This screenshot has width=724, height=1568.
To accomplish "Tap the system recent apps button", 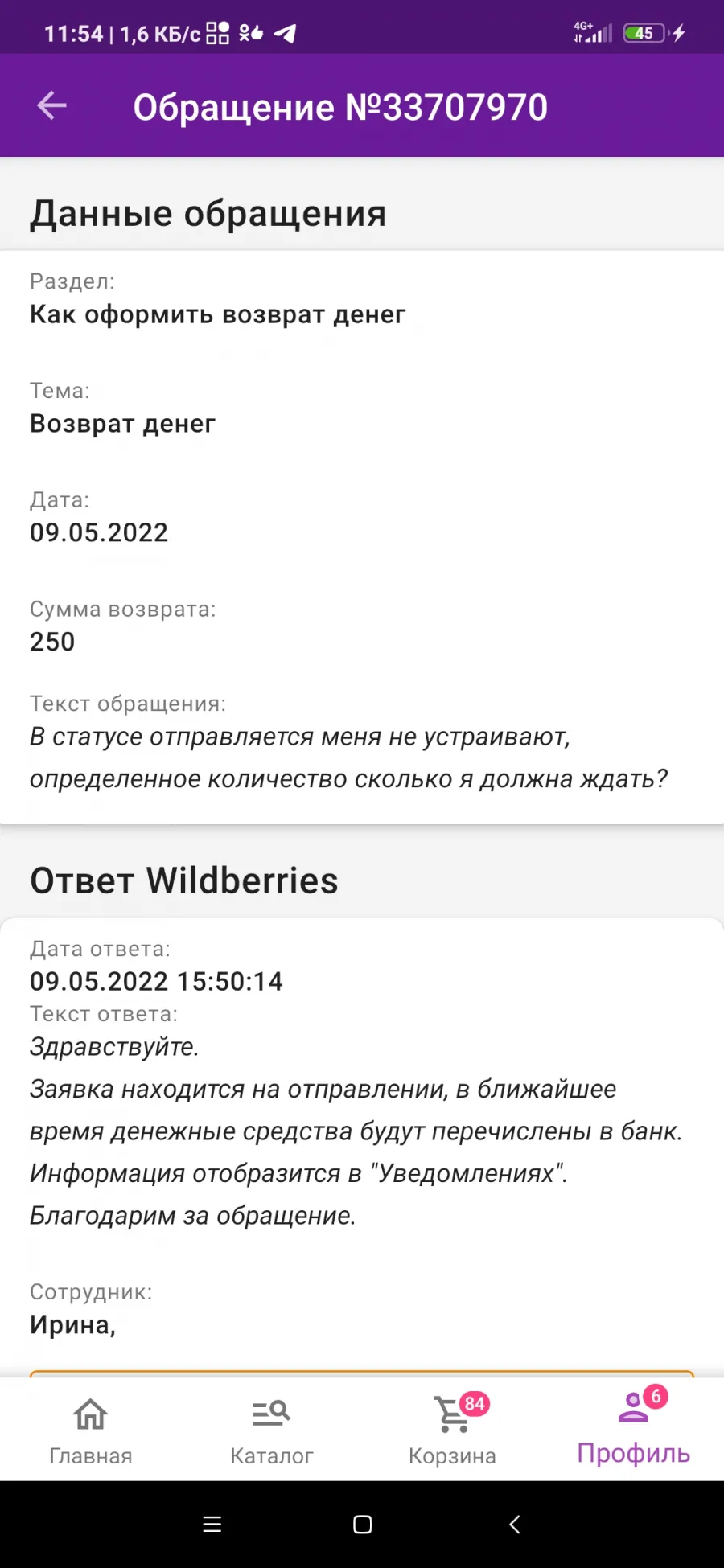I will pyautogui.click(x=212, y=1524).
